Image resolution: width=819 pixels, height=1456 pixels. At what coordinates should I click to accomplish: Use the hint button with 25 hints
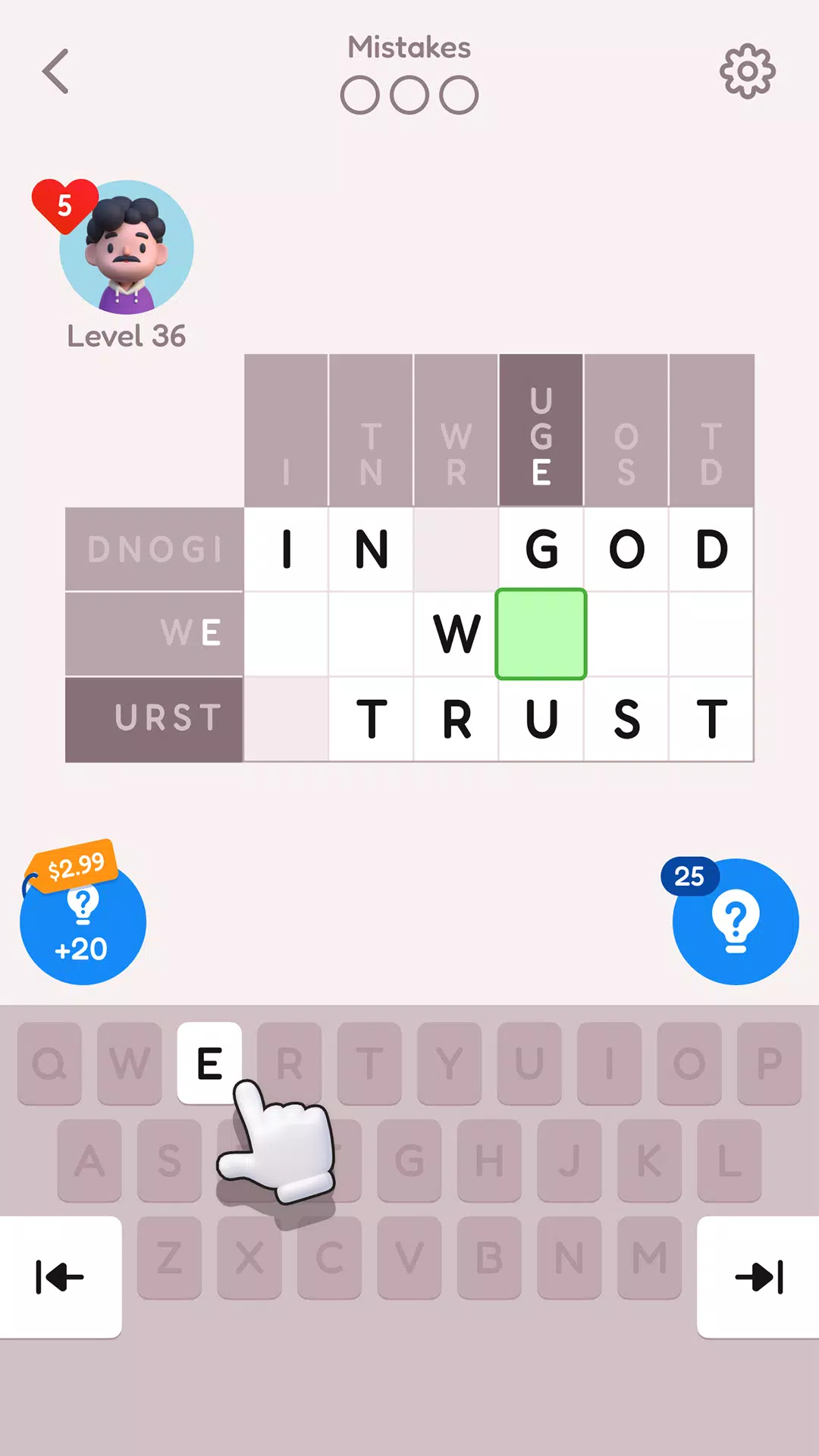tap(735, 922)
